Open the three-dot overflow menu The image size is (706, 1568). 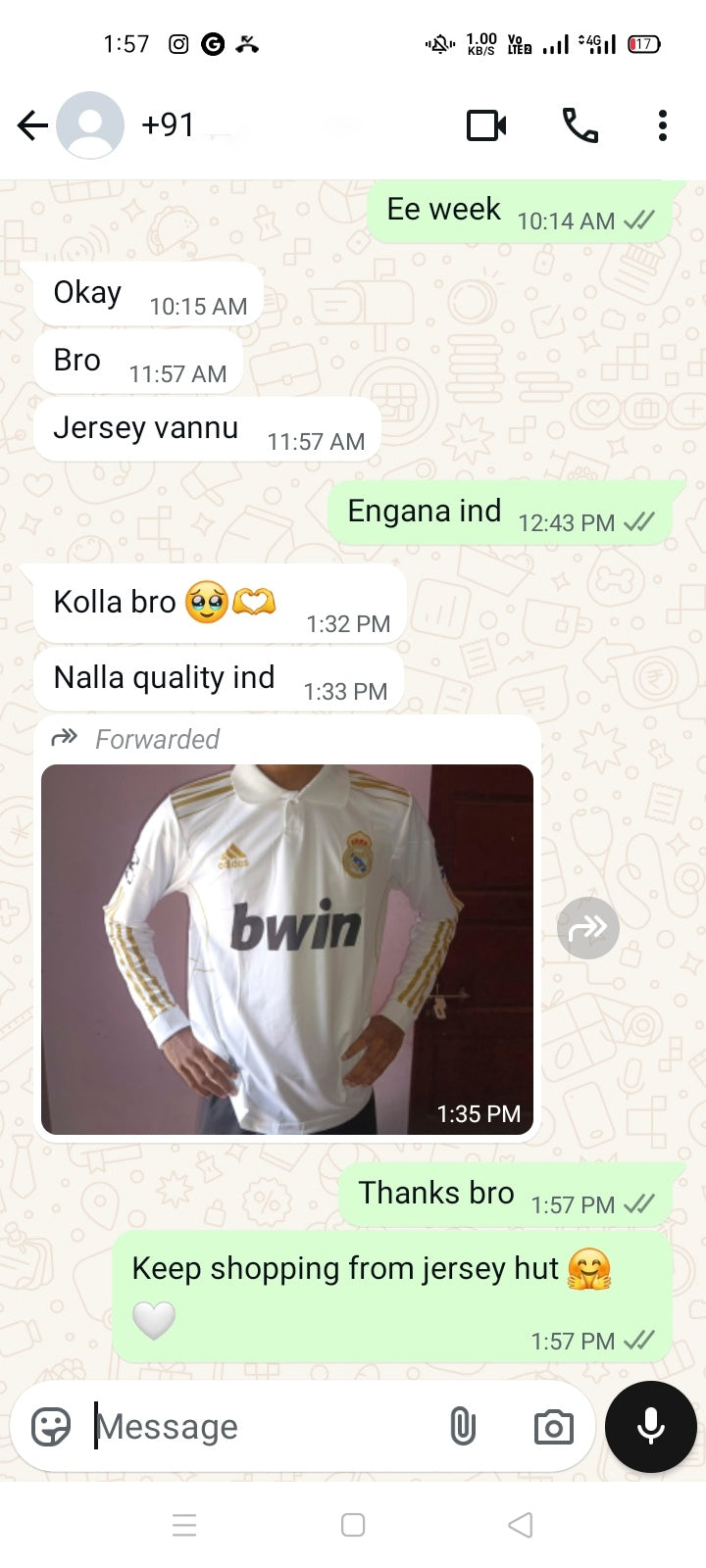click(663, 125)
